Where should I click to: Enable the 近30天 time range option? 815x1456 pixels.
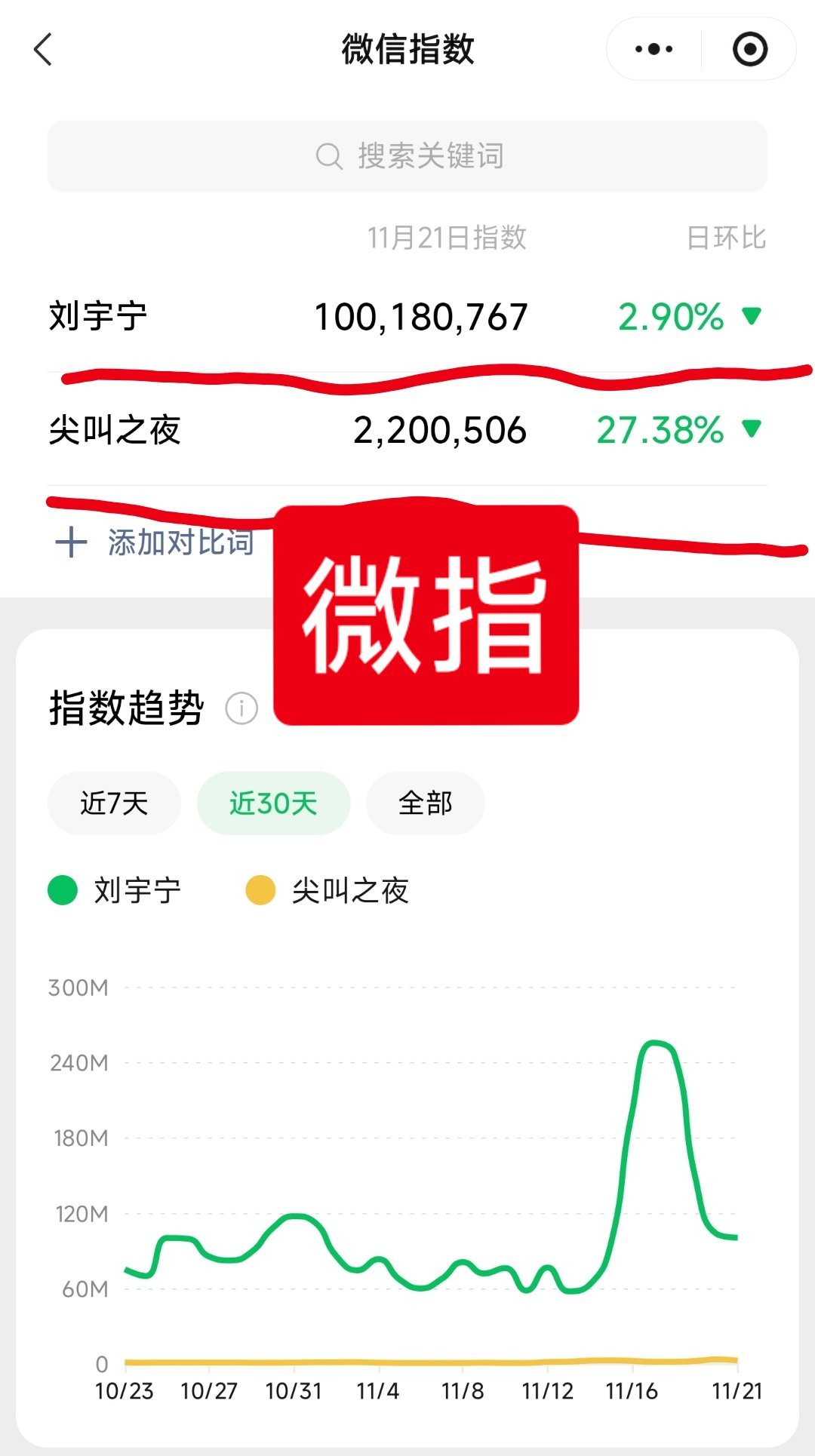[273, 803]
